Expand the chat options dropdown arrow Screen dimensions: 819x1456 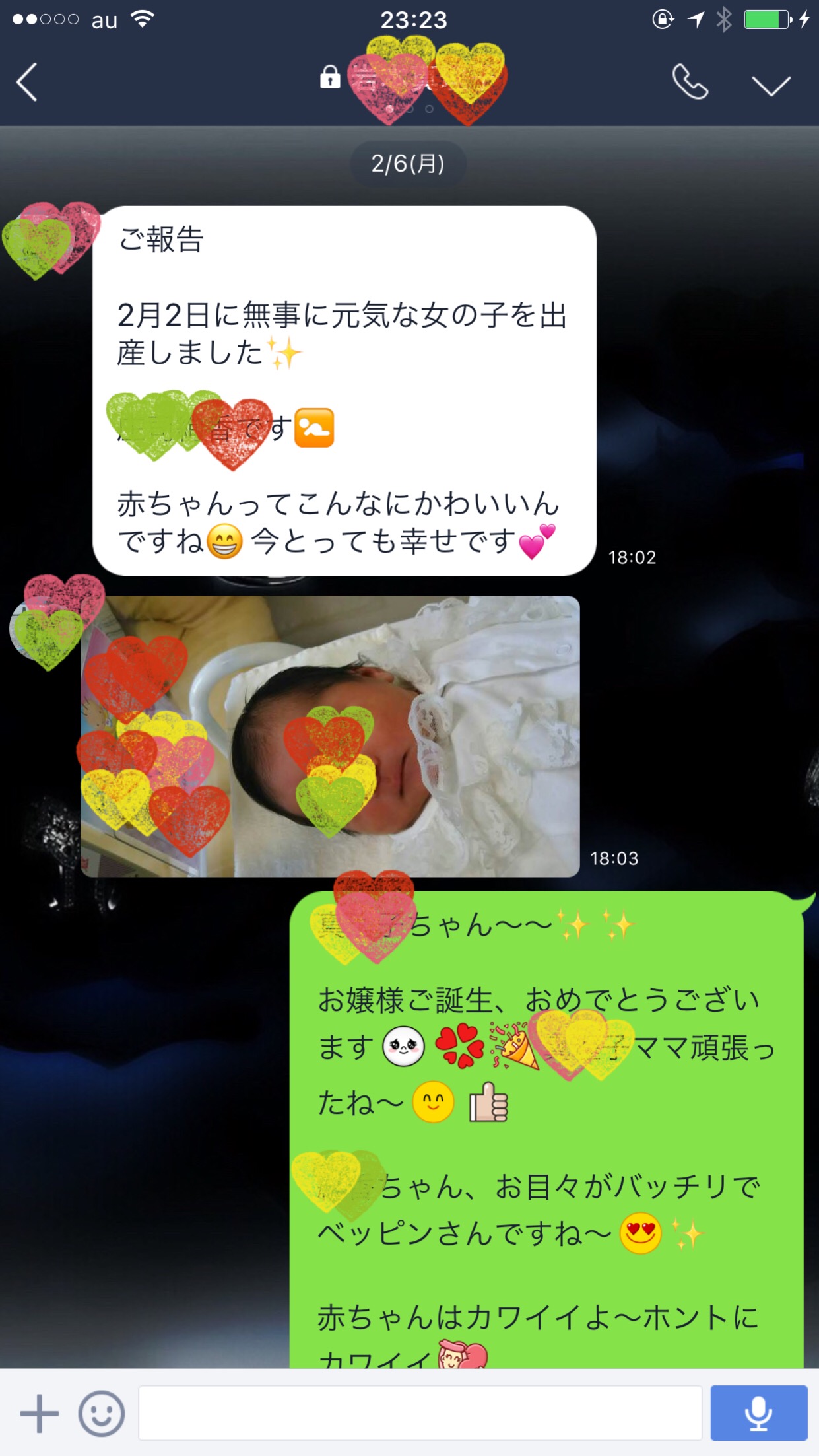771,85
